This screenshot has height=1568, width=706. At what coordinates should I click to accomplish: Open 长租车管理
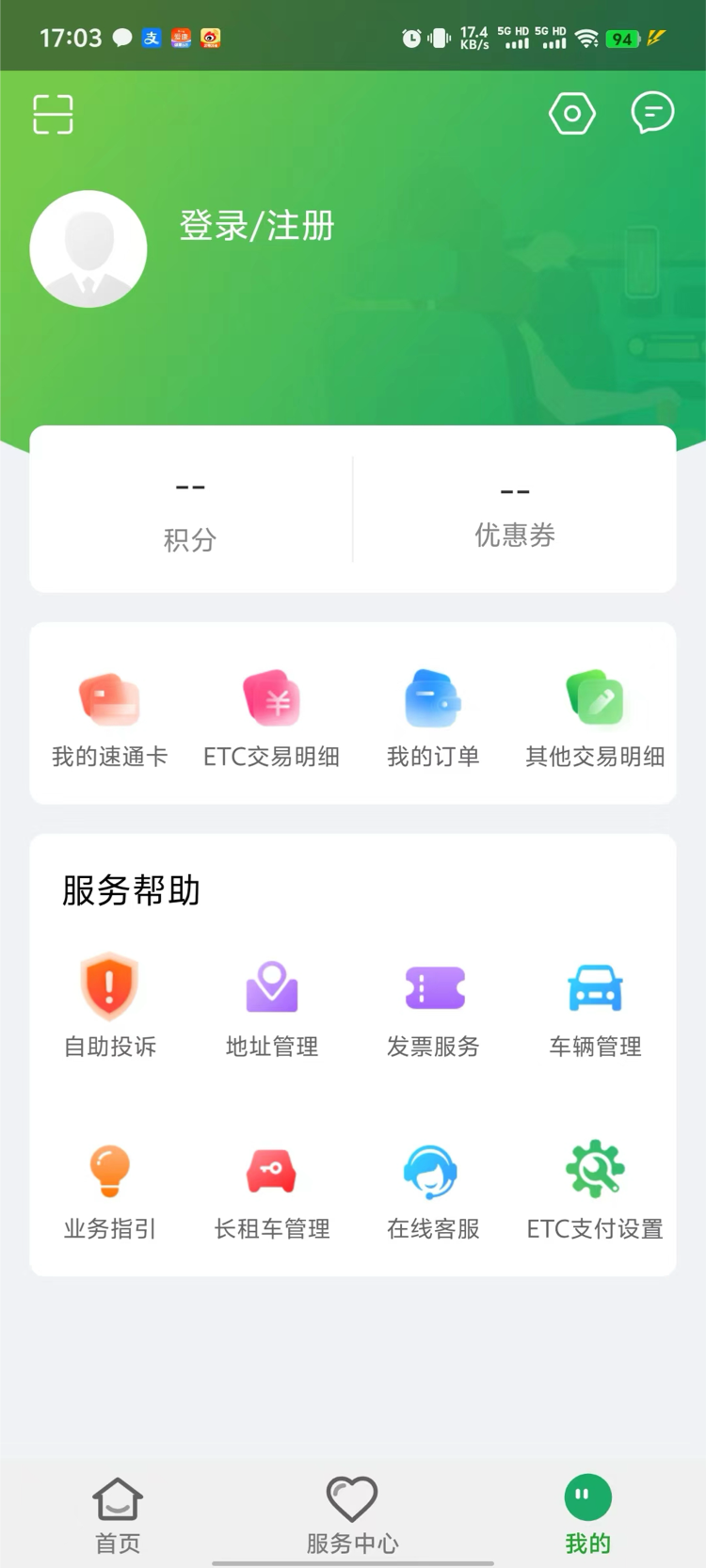(x=271, y=1190)
